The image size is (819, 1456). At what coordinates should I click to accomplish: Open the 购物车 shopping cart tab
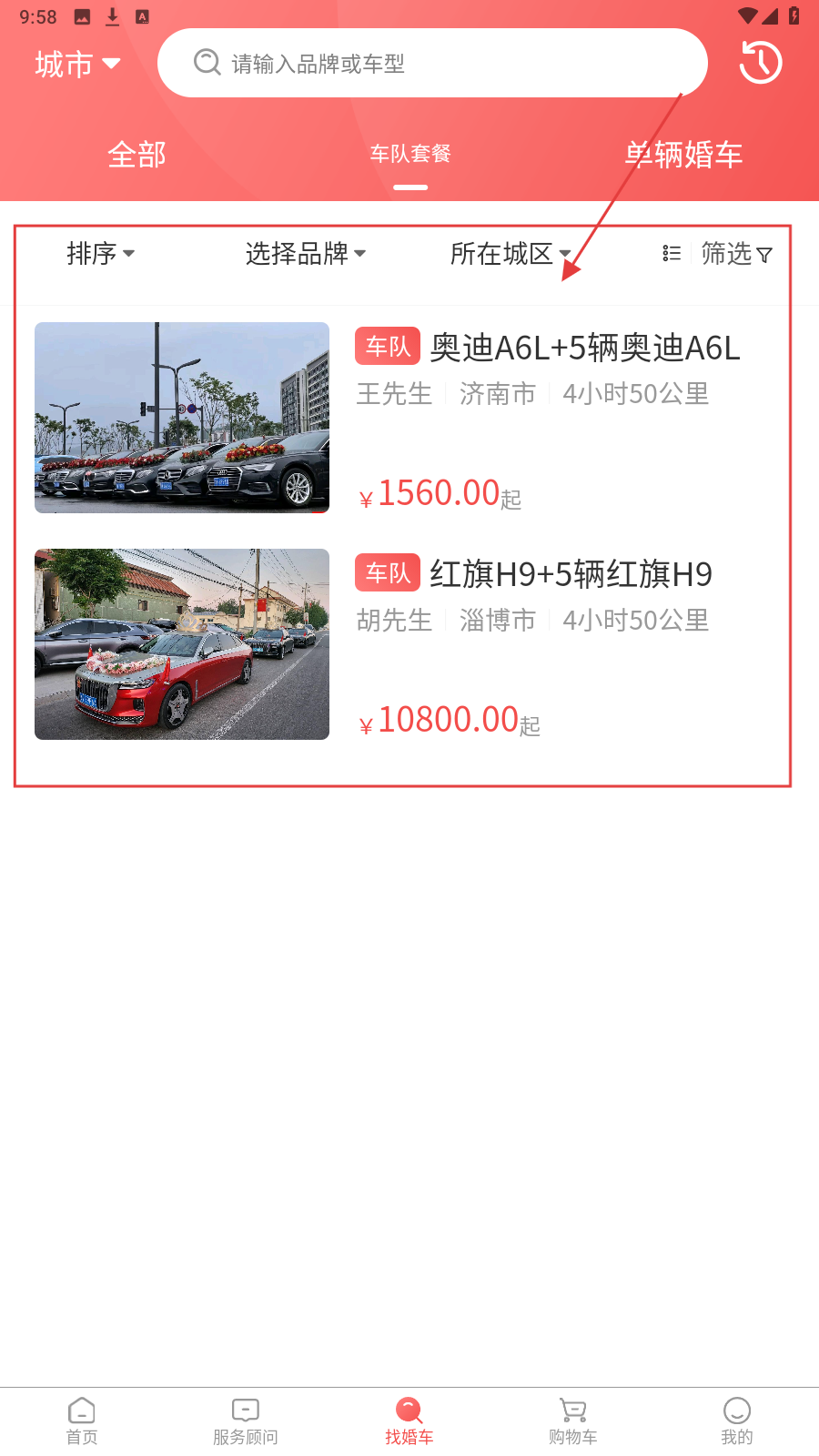573,1421
